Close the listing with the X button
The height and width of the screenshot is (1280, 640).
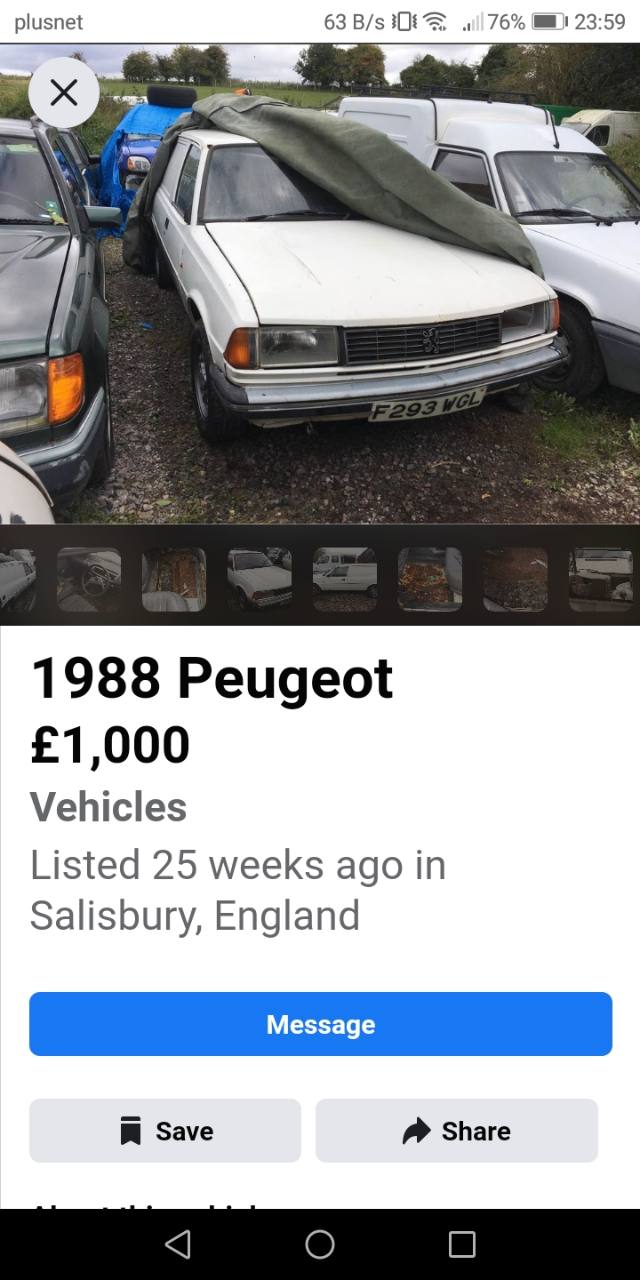[x=63, y=93]
